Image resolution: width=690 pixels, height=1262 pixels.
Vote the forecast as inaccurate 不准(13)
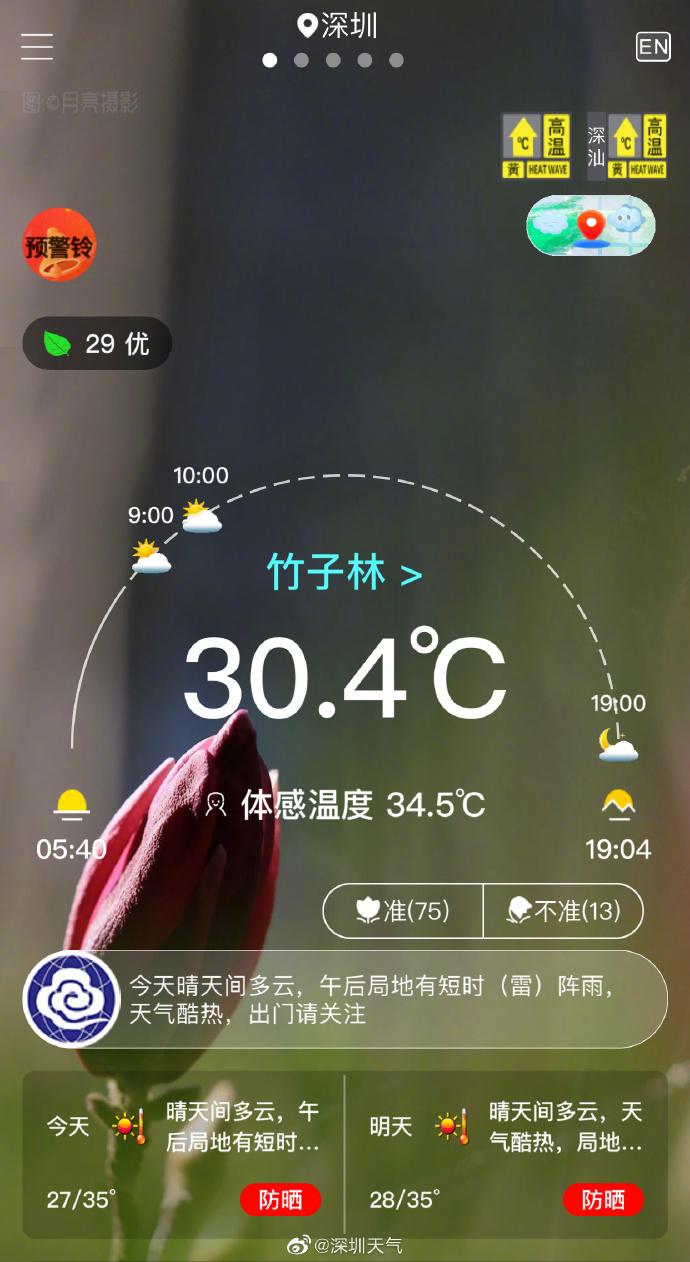click(x=563, y=911)
